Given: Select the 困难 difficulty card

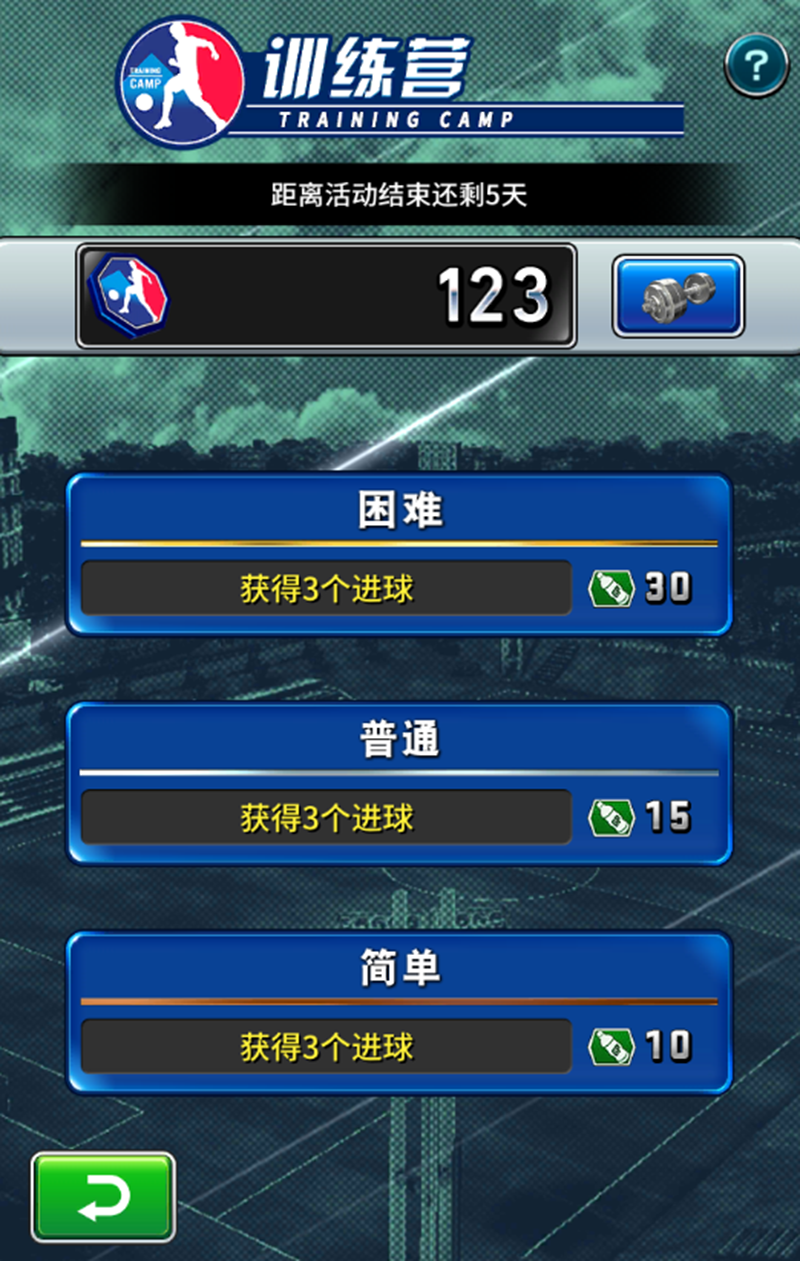Looking at the screenshot, I should tap(399, 554).
